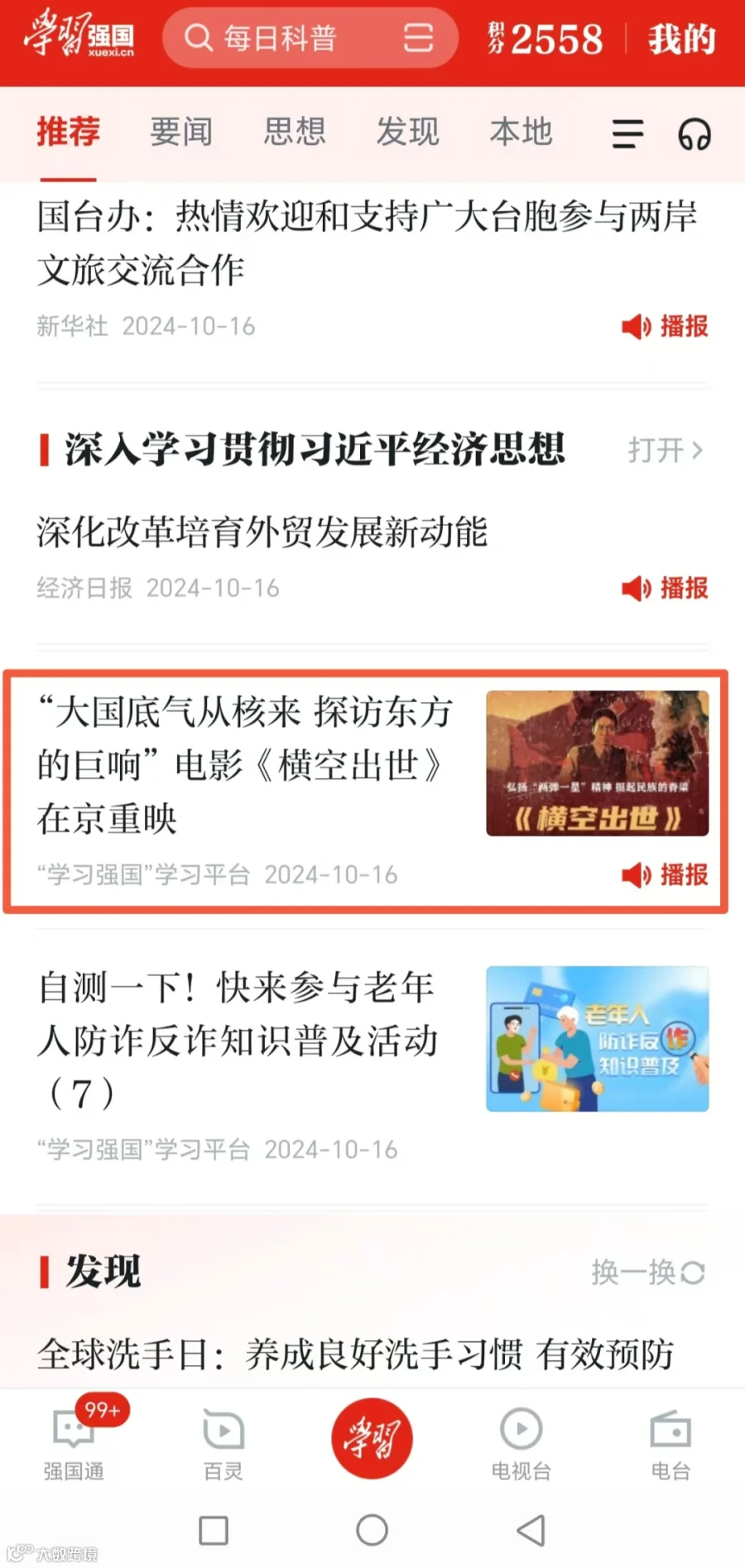Open 电视台 bottom tab
745x1568 pixels.
(x=521, y=1444)
